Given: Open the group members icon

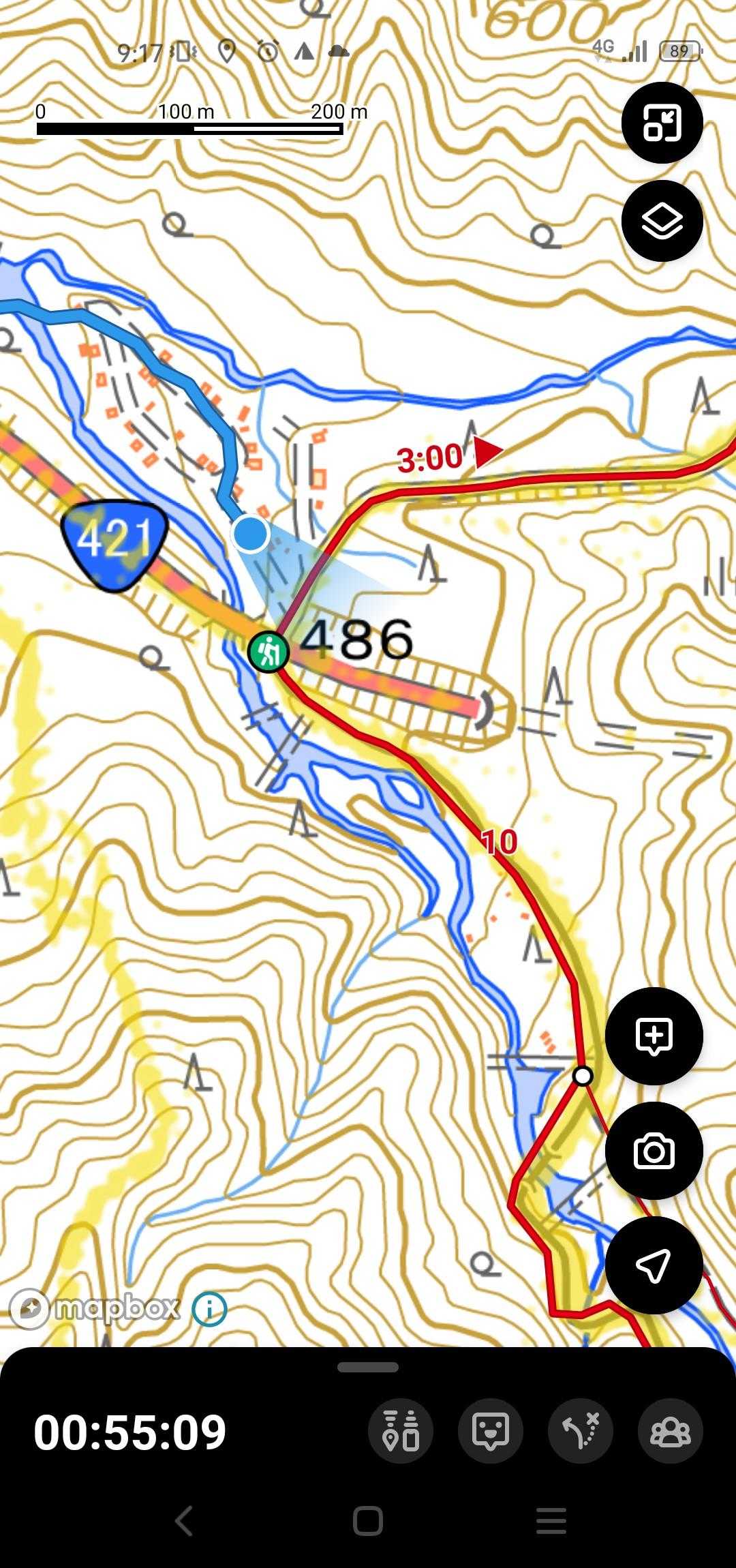Looking at the screenshot, I should pyautogui.click(x=671, y=1431).
